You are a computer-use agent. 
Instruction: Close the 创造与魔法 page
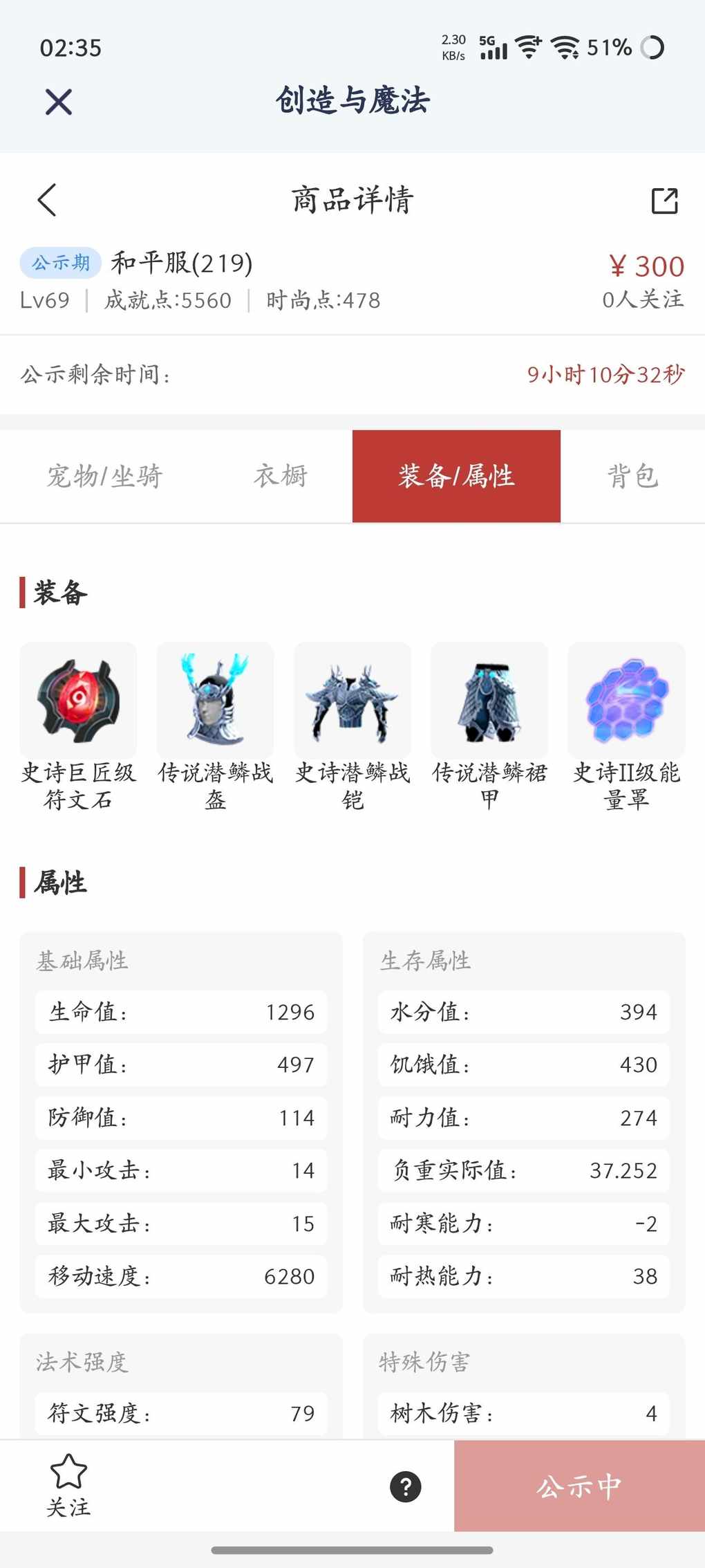pos(59,102)
